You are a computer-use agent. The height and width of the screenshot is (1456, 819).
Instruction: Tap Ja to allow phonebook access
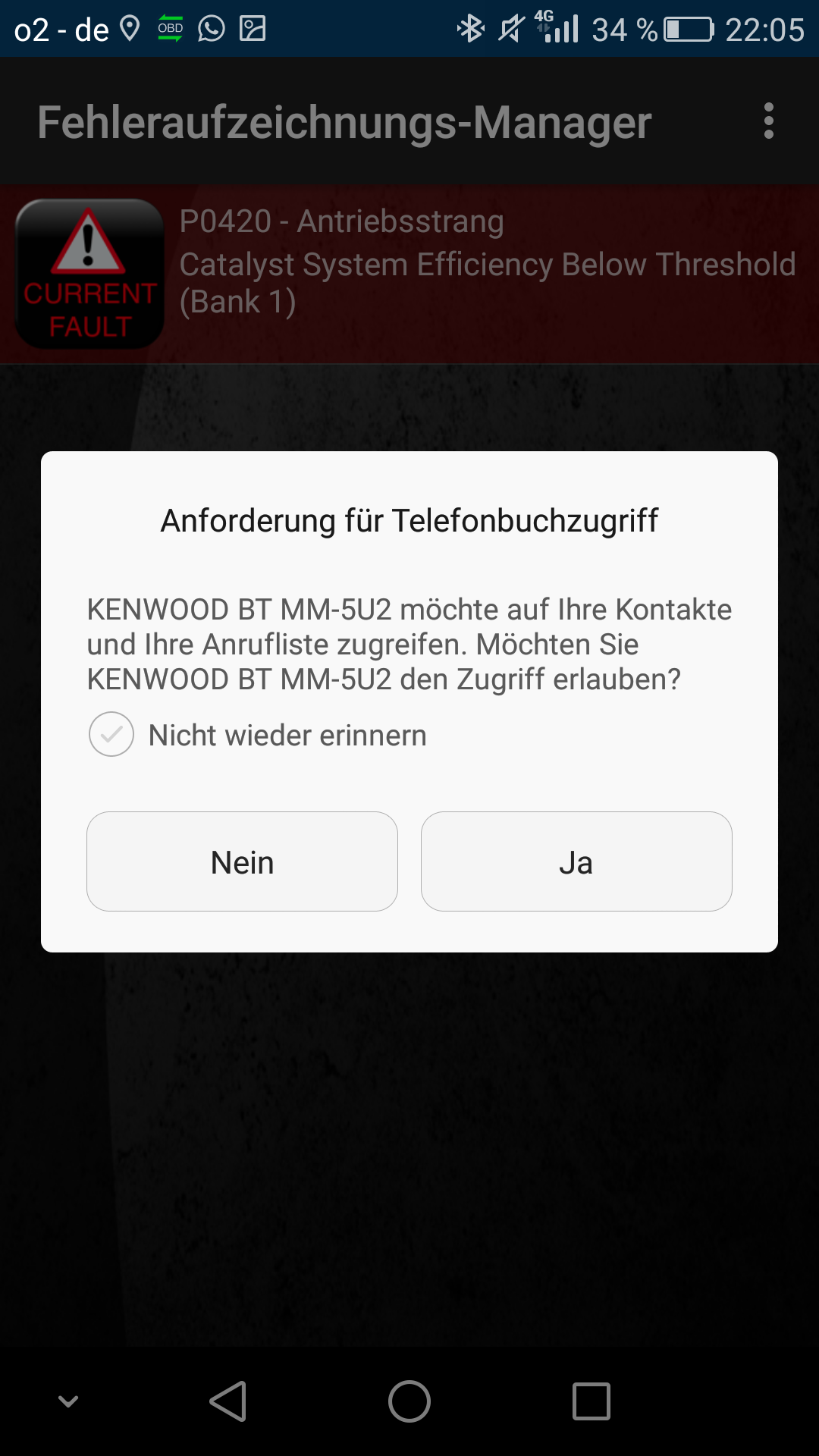tap(576, 861)
